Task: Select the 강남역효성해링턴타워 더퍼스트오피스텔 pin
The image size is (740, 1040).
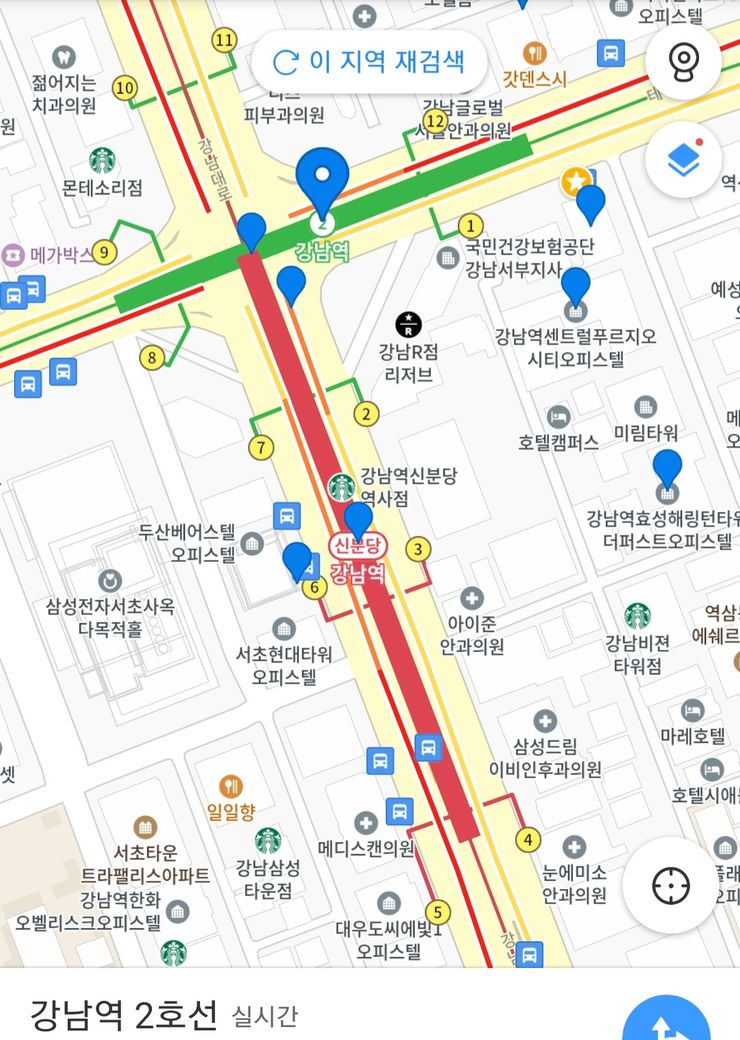Action: pyautogui.click(x=667, y=471)
